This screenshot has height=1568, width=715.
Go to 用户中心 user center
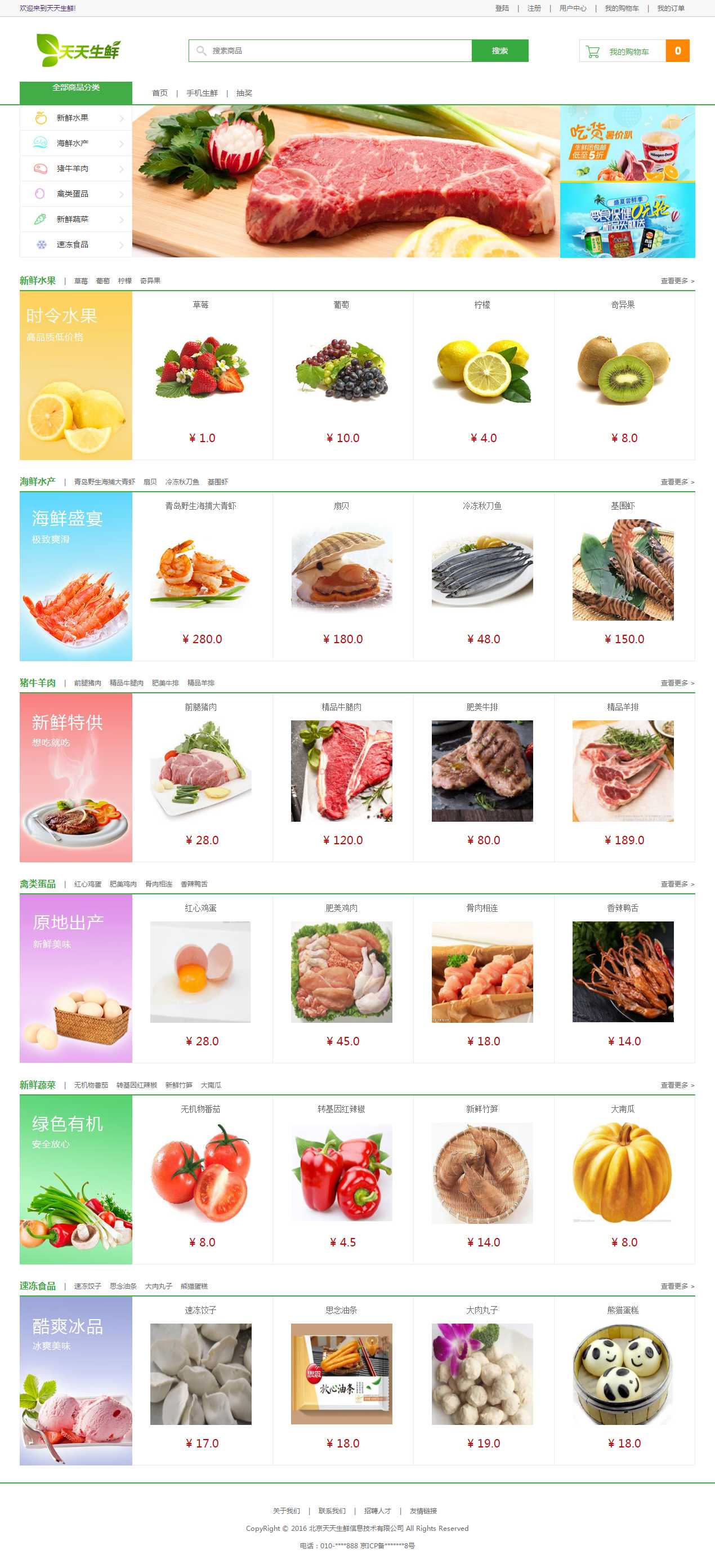(573, 8)
